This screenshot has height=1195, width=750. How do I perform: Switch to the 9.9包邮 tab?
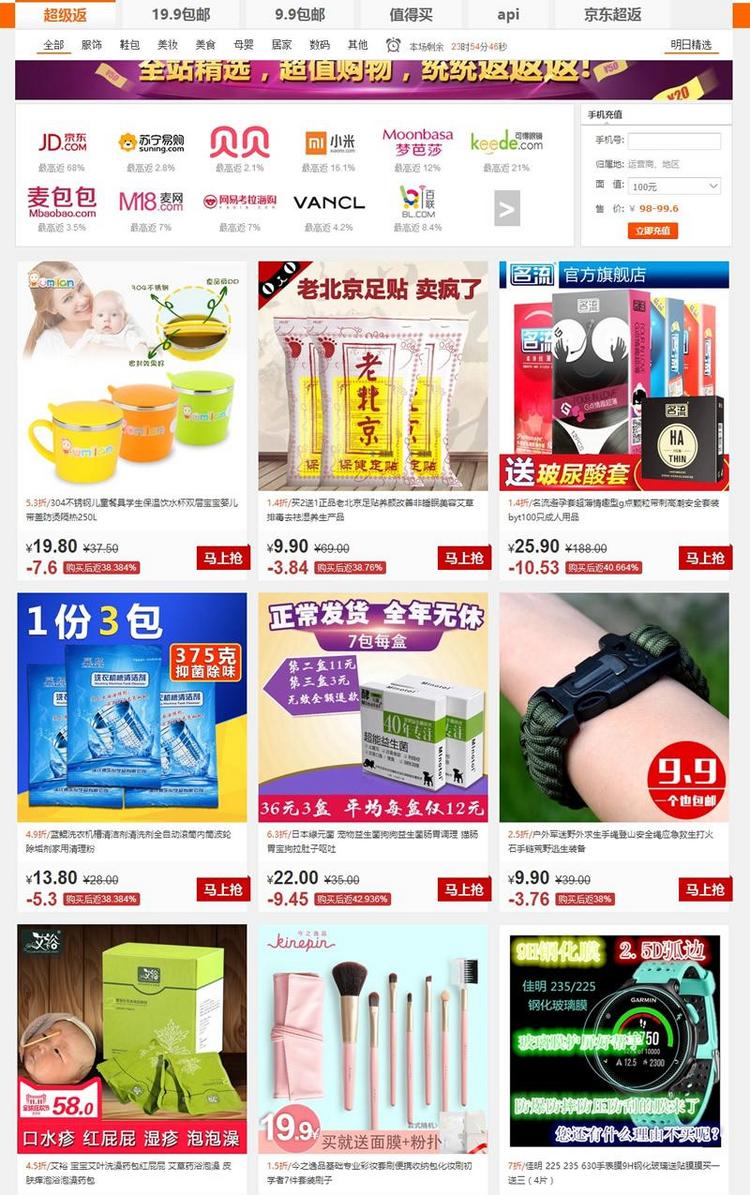[299, 14]
